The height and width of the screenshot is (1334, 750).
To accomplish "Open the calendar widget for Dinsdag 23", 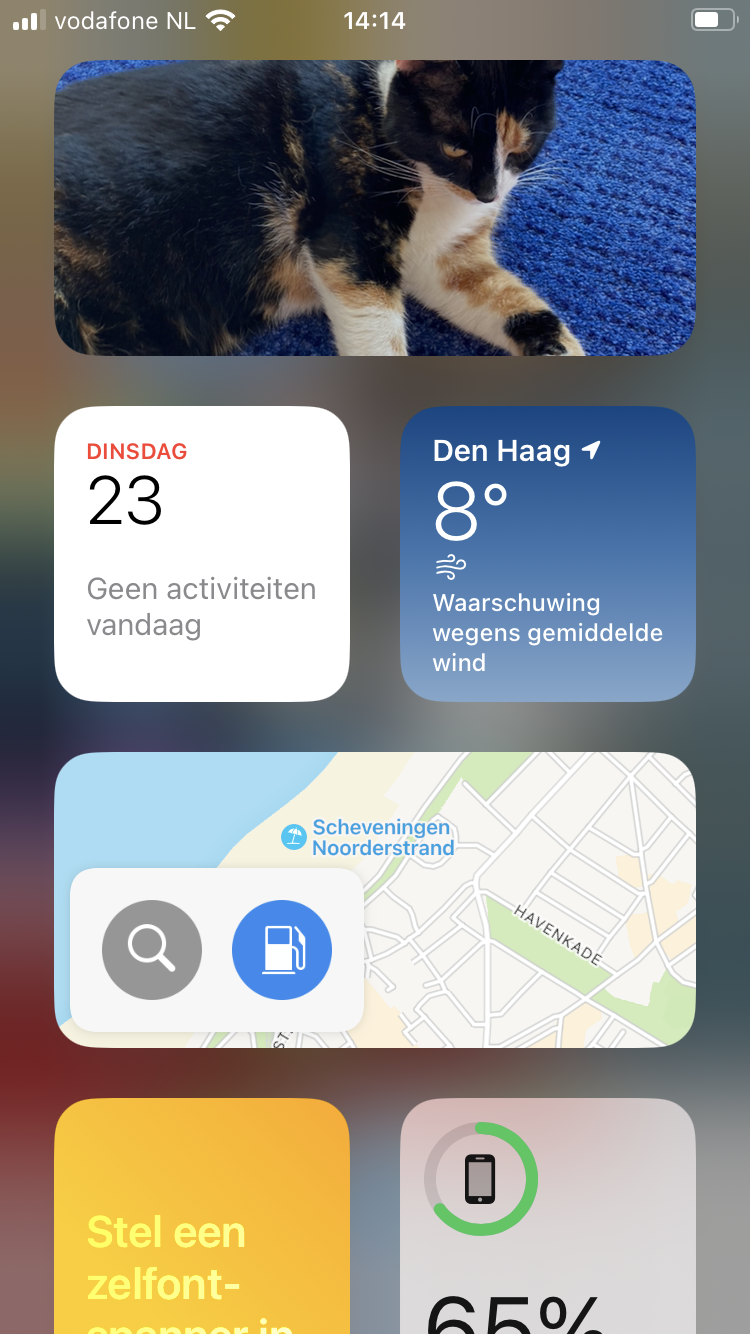I will (x=202, y=554).
